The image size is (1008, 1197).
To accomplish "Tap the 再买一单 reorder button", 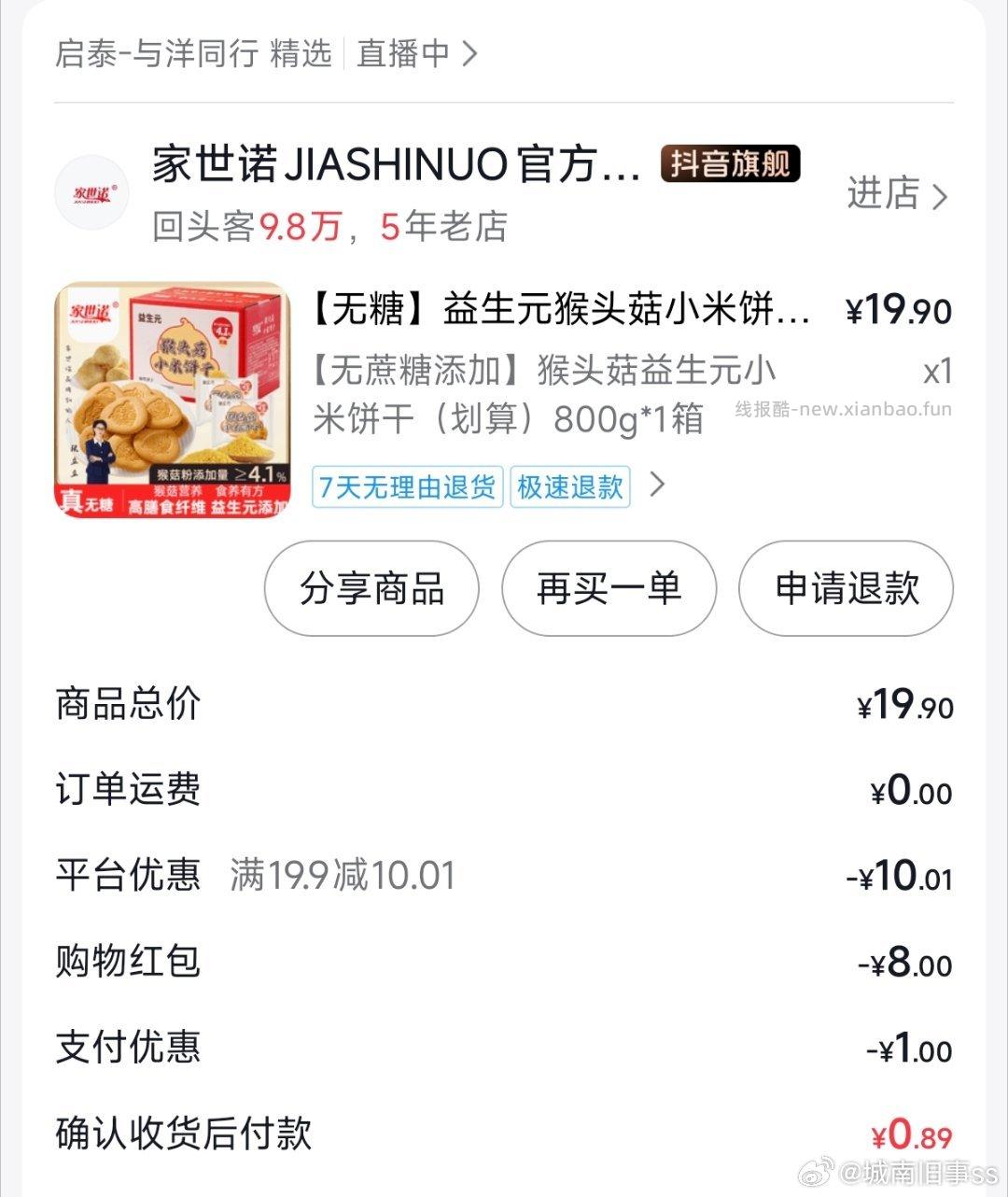I will click(608, 589).
